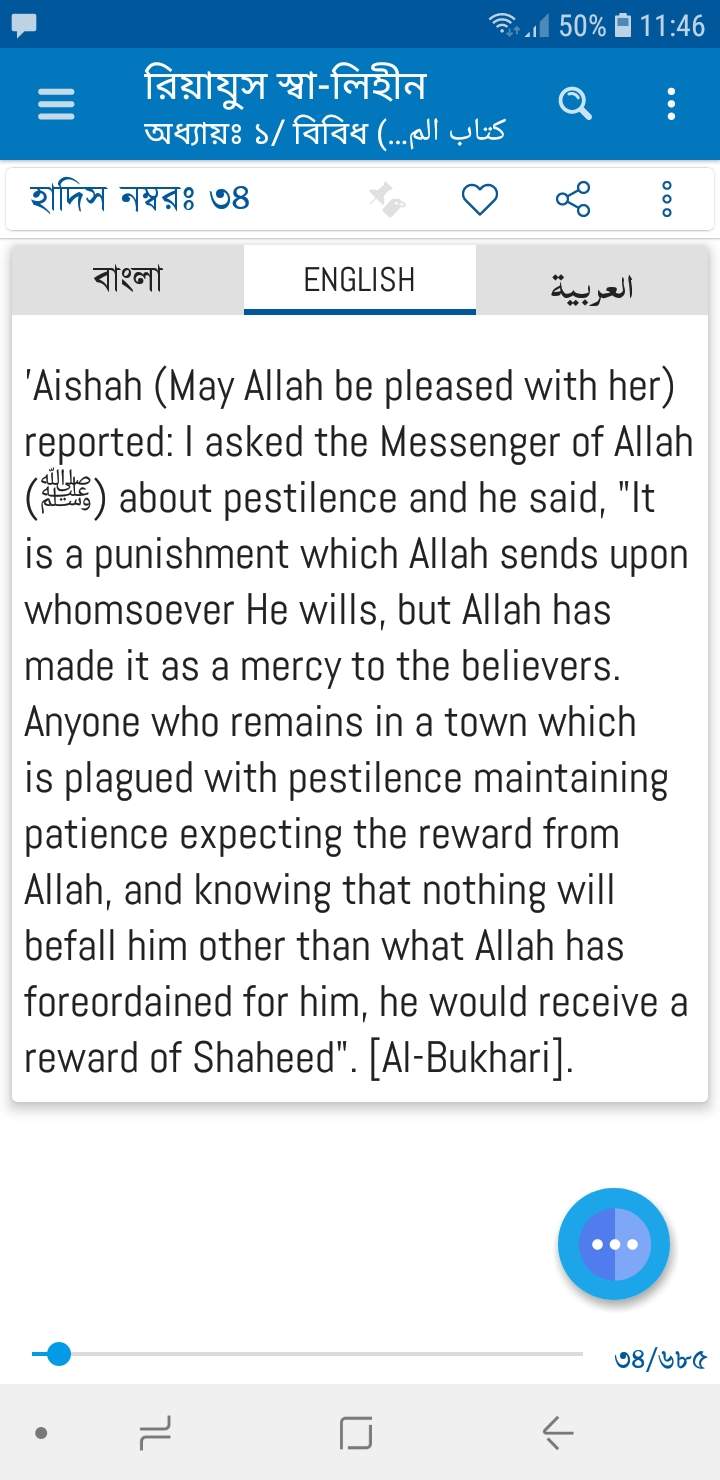Share hadith number 34
This screenshot has height=1480, width=720.
coord(573,199)
